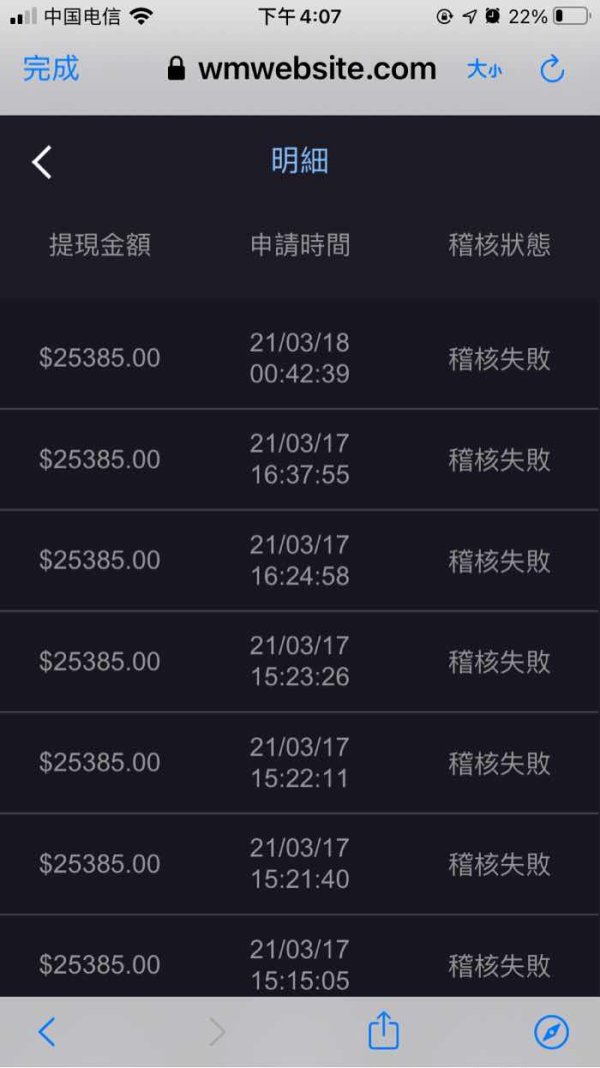
Task: Navigate back in browser history
Action: tap(46, 1032)
